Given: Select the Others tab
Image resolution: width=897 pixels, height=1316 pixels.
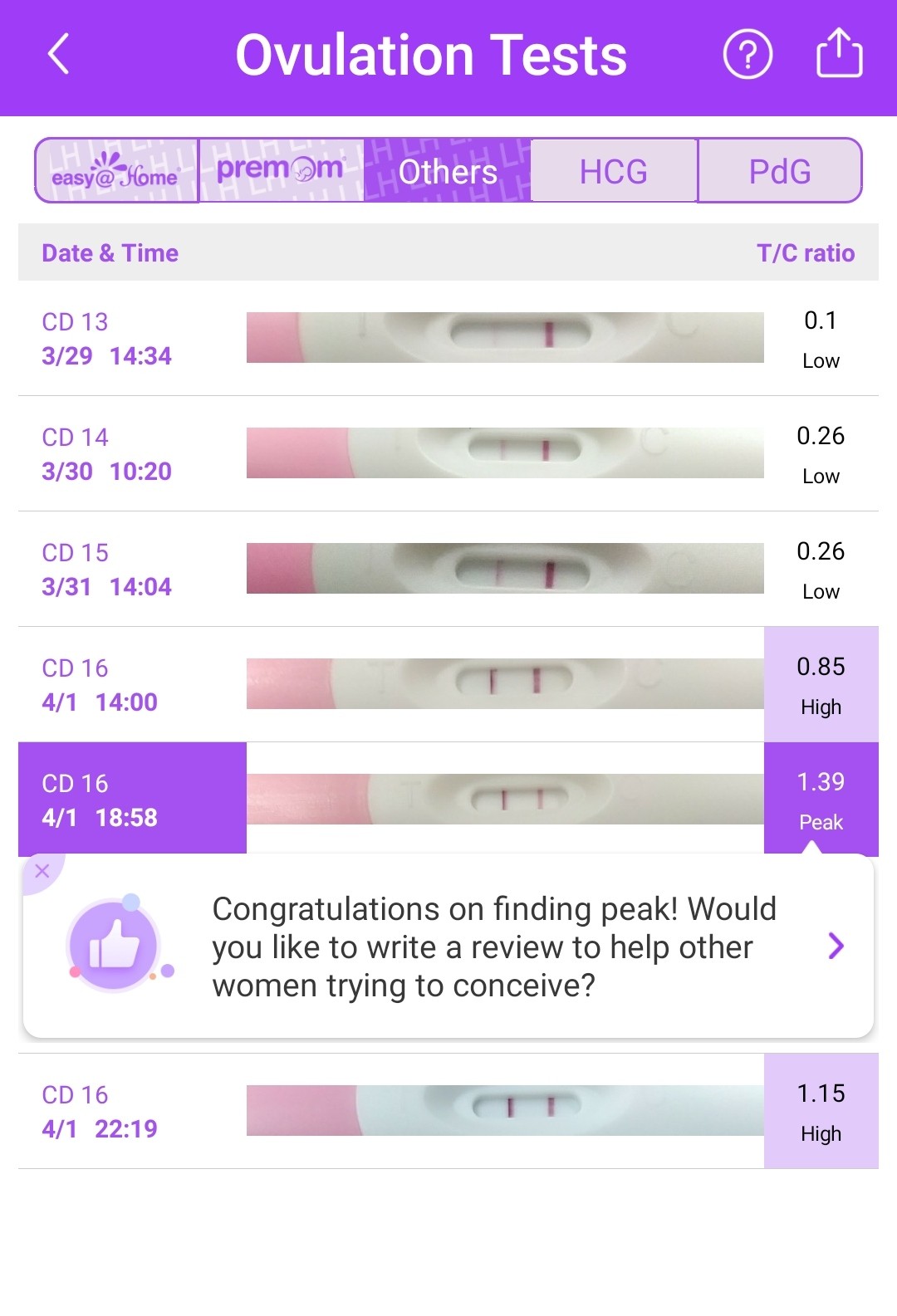Looking at the screenshot, I should click(448, 171).
